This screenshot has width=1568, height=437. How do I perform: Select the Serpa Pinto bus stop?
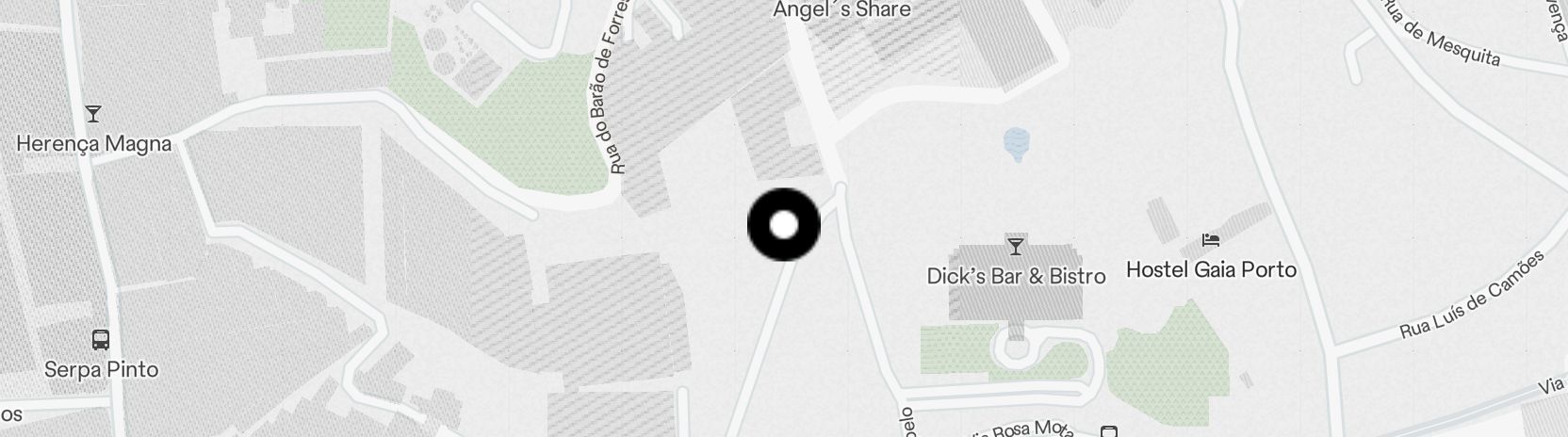101,340
